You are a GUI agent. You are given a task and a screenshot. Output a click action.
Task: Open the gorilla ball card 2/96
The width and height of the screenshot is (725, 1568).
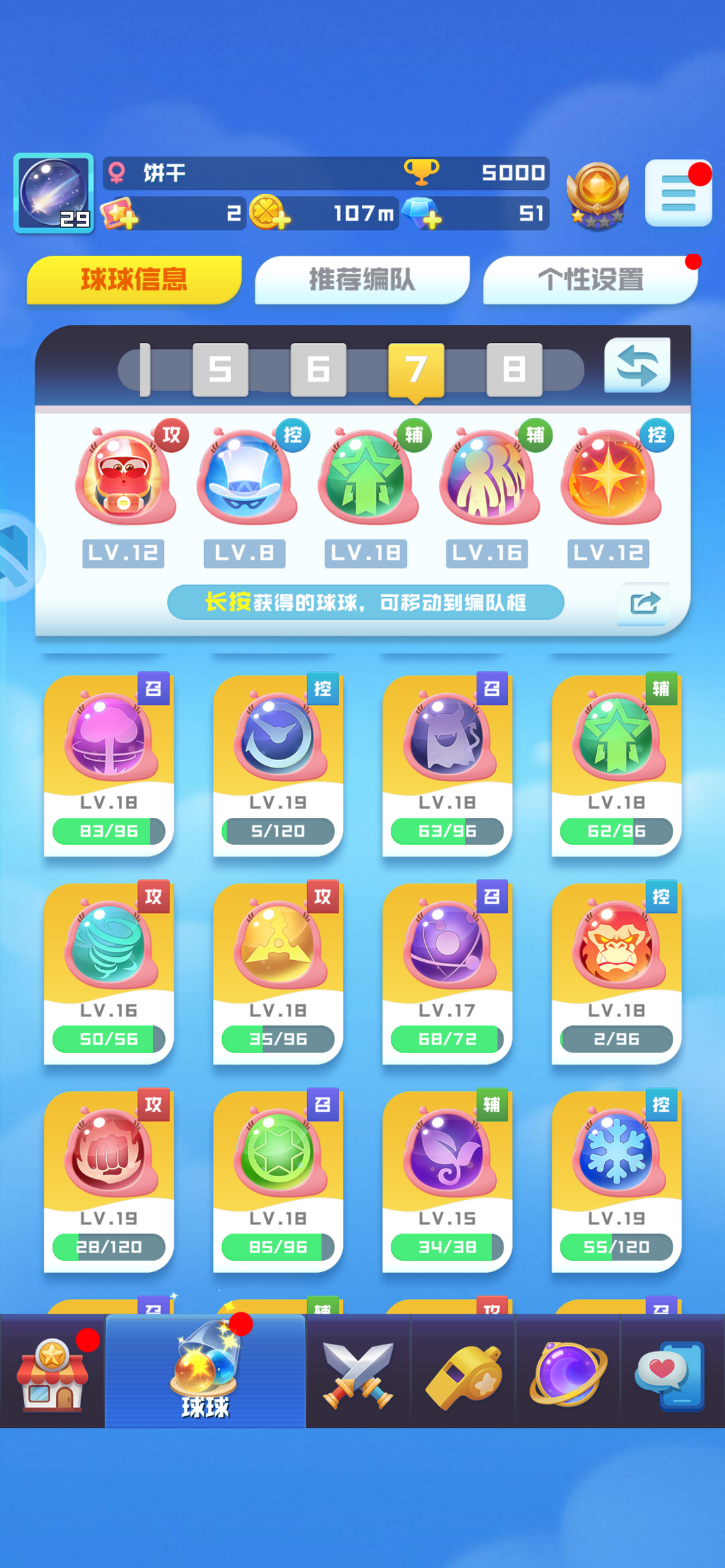click(x=616, y=973)
